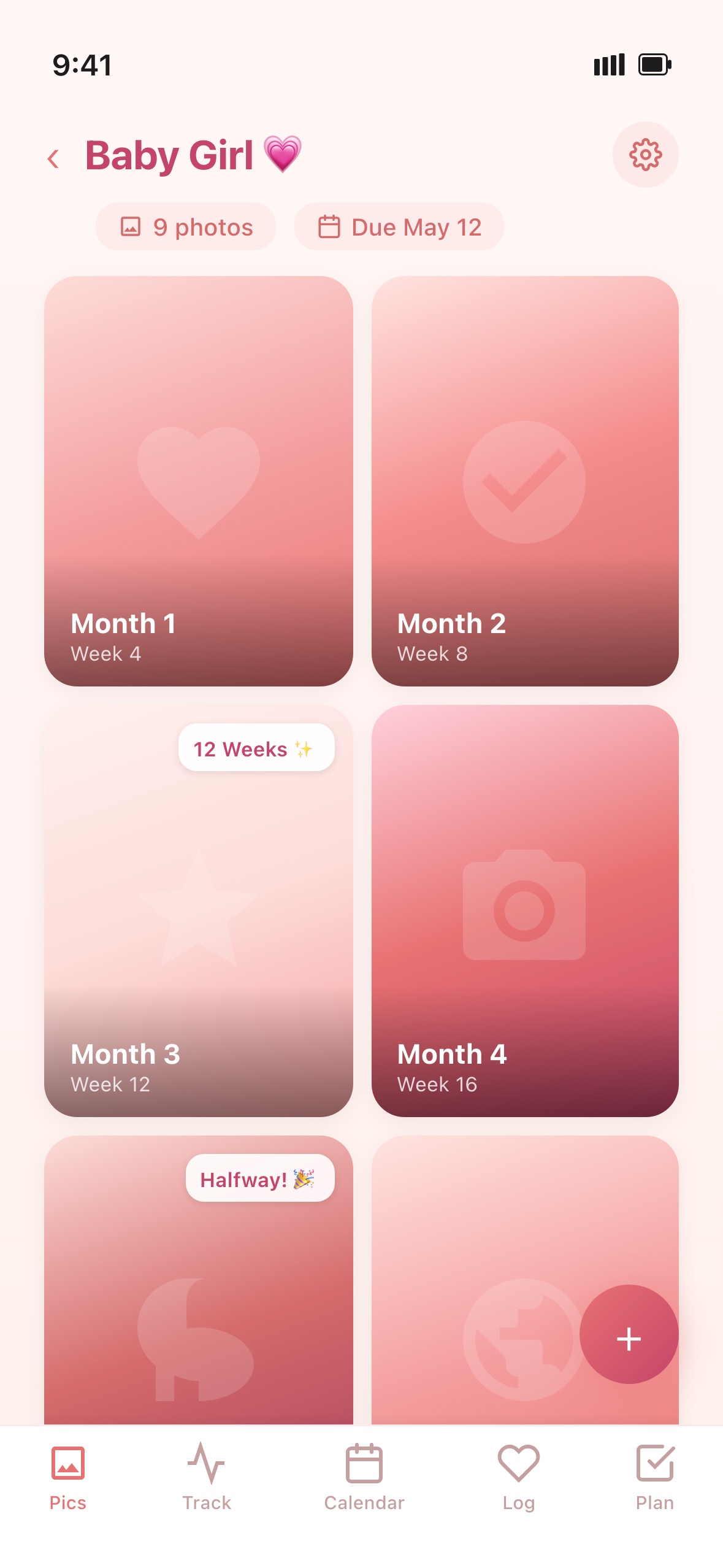Tap the 12 Weeks sparkle badge
The width and height of the screenshot is (723, 1568).
coord(257,748)
